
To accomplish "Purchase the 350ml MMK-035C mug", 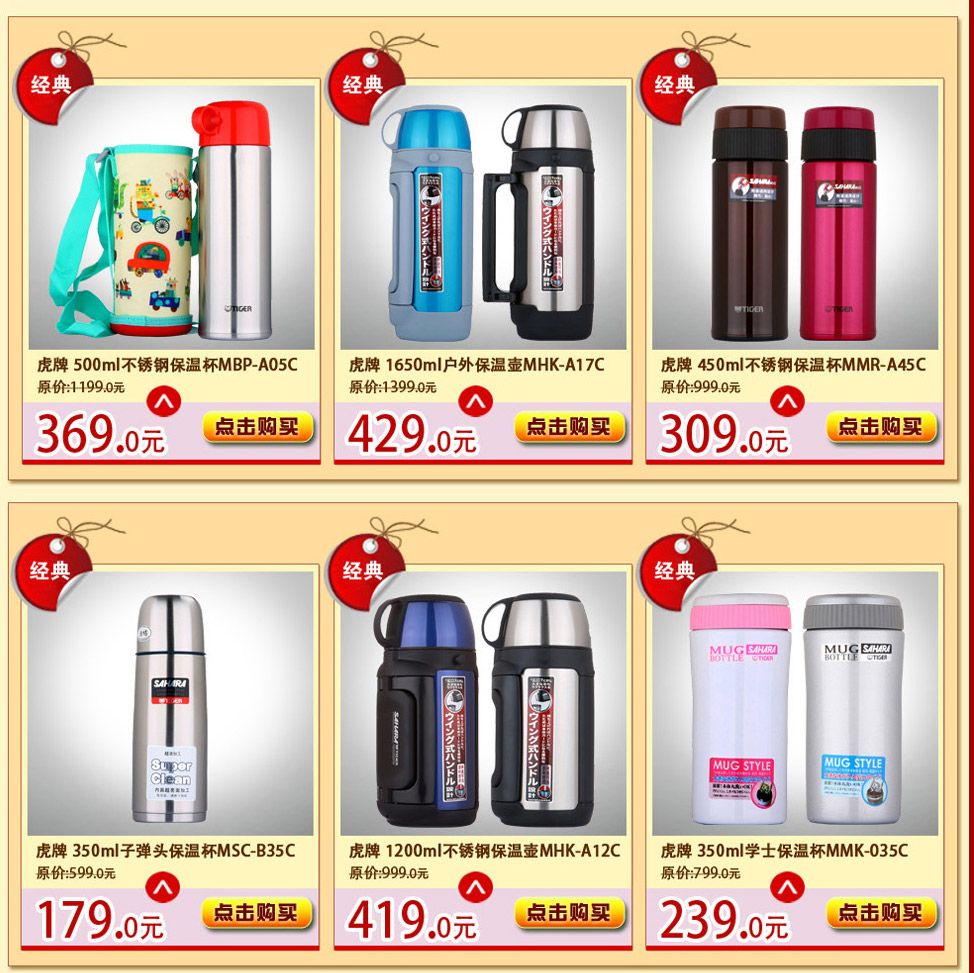I will pyautogui.click(x=881, y=913).
